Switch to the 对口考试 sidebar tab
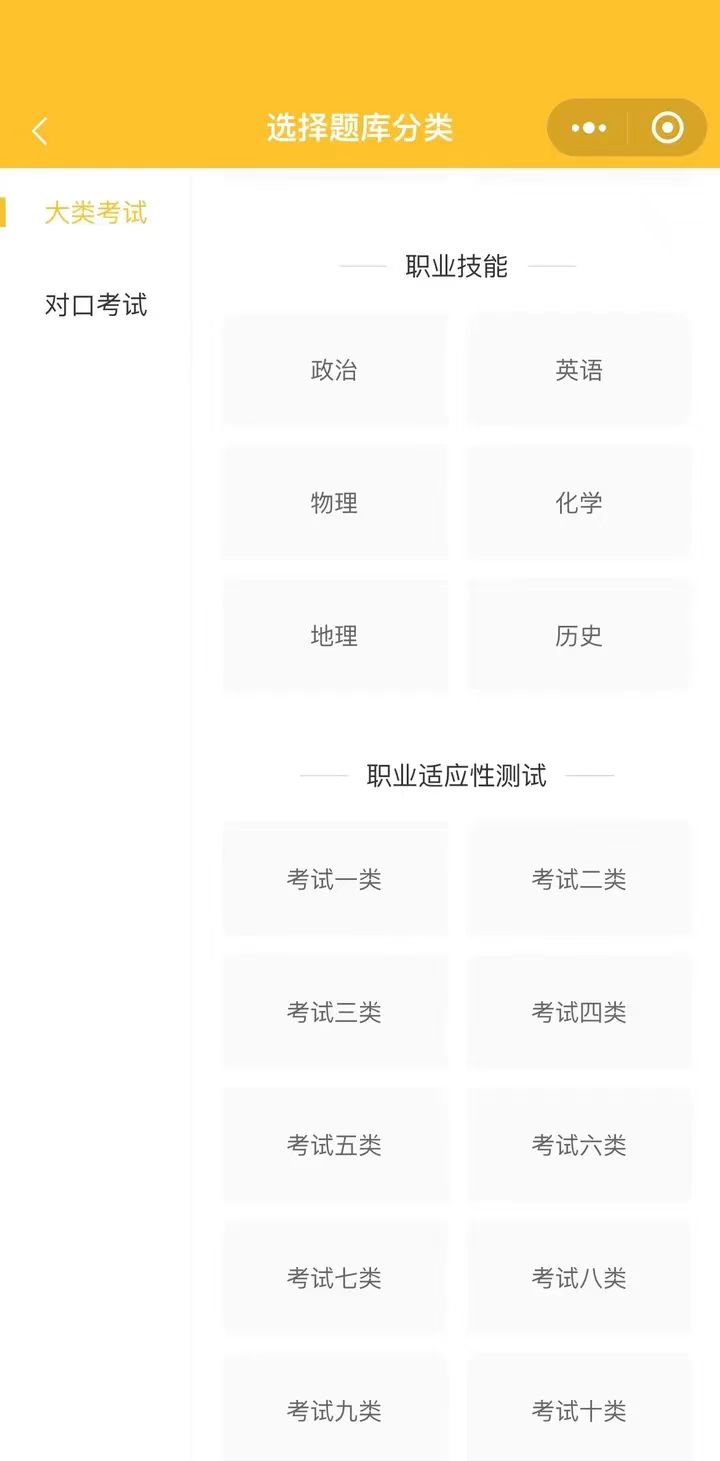This screenshot has height=1461, width=720. tap(96, 305)
